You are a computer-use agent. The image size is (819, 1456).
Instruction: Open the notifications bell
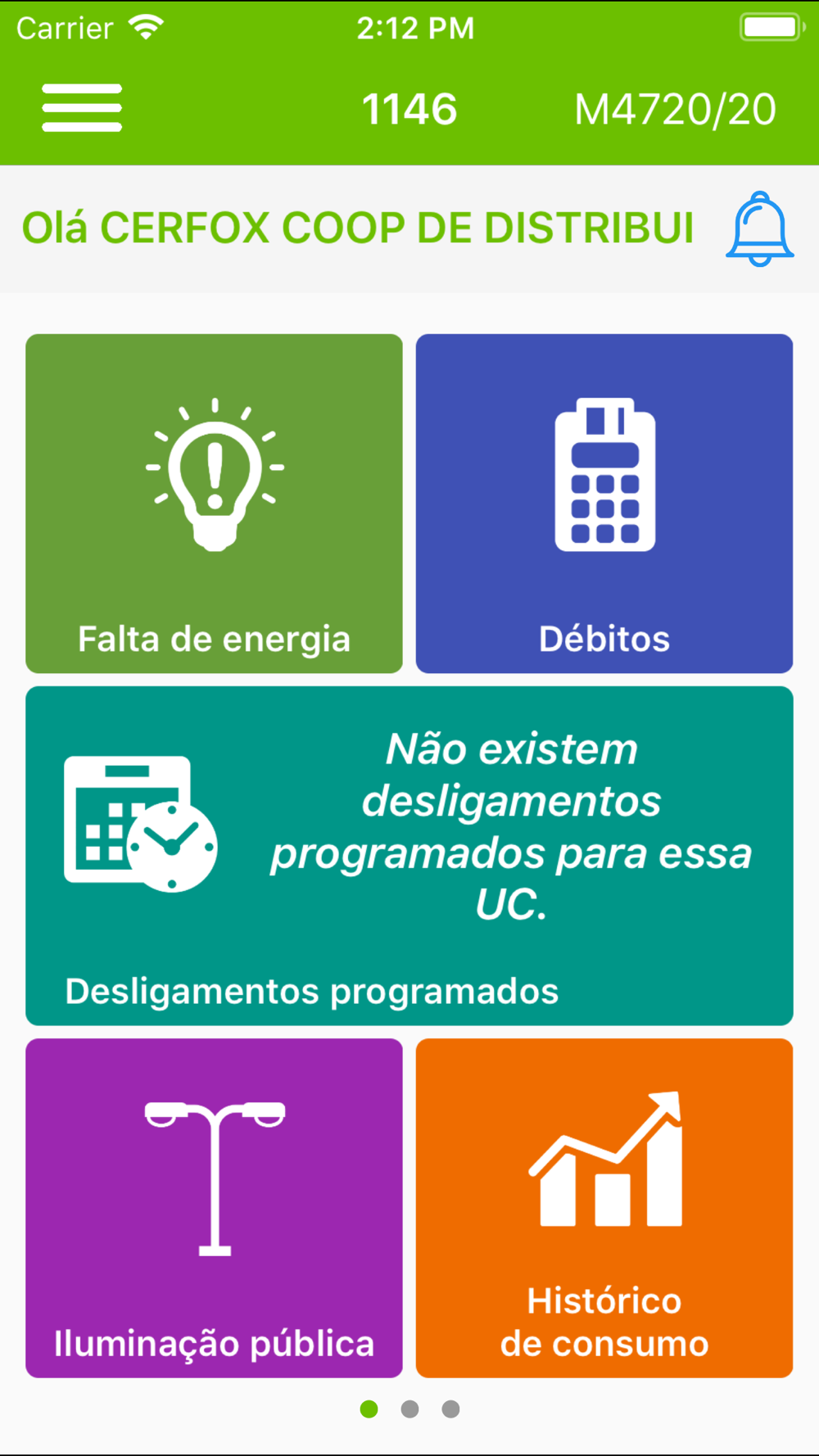760,229
